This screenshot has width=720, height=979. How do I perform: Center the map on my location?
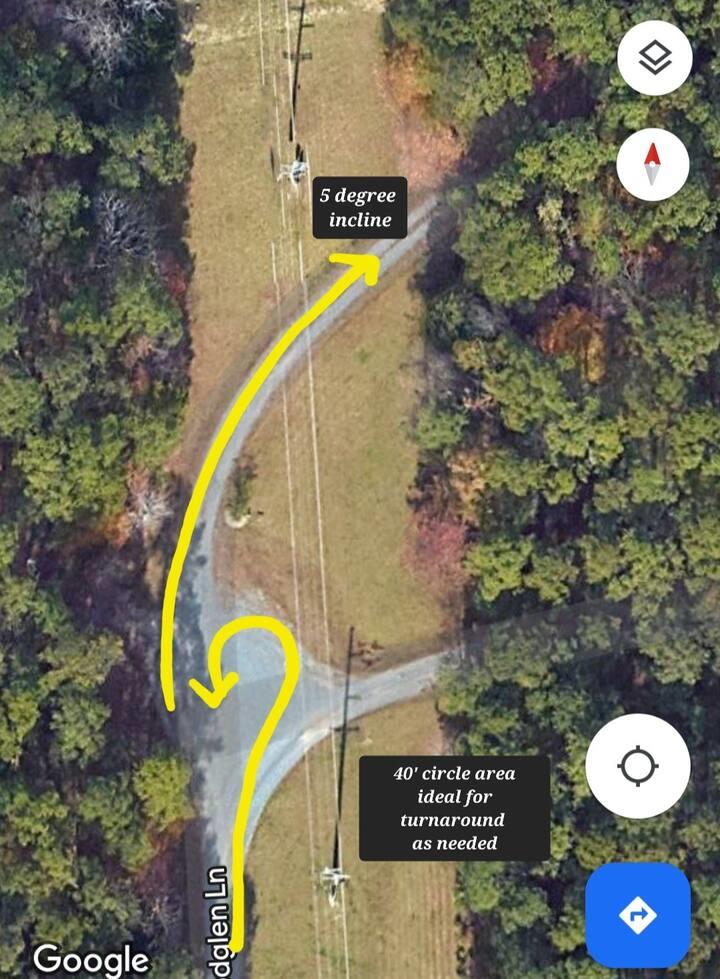click(x=637, y=767)
